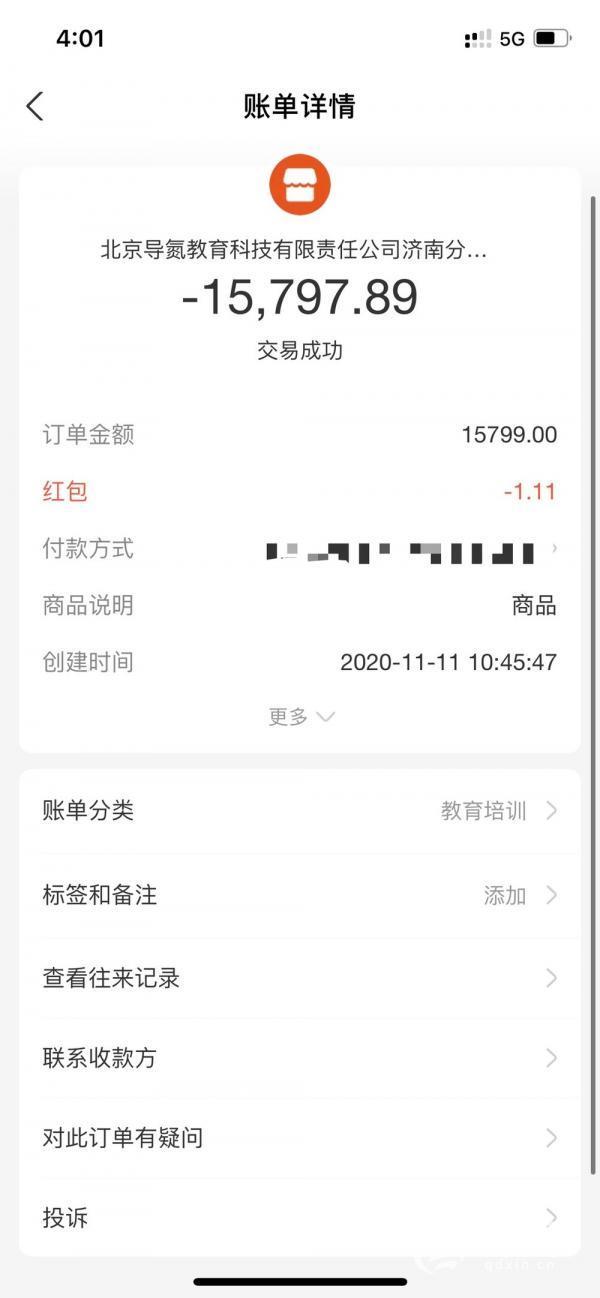Go back from the 账单详情 page

tap(35, 106)
